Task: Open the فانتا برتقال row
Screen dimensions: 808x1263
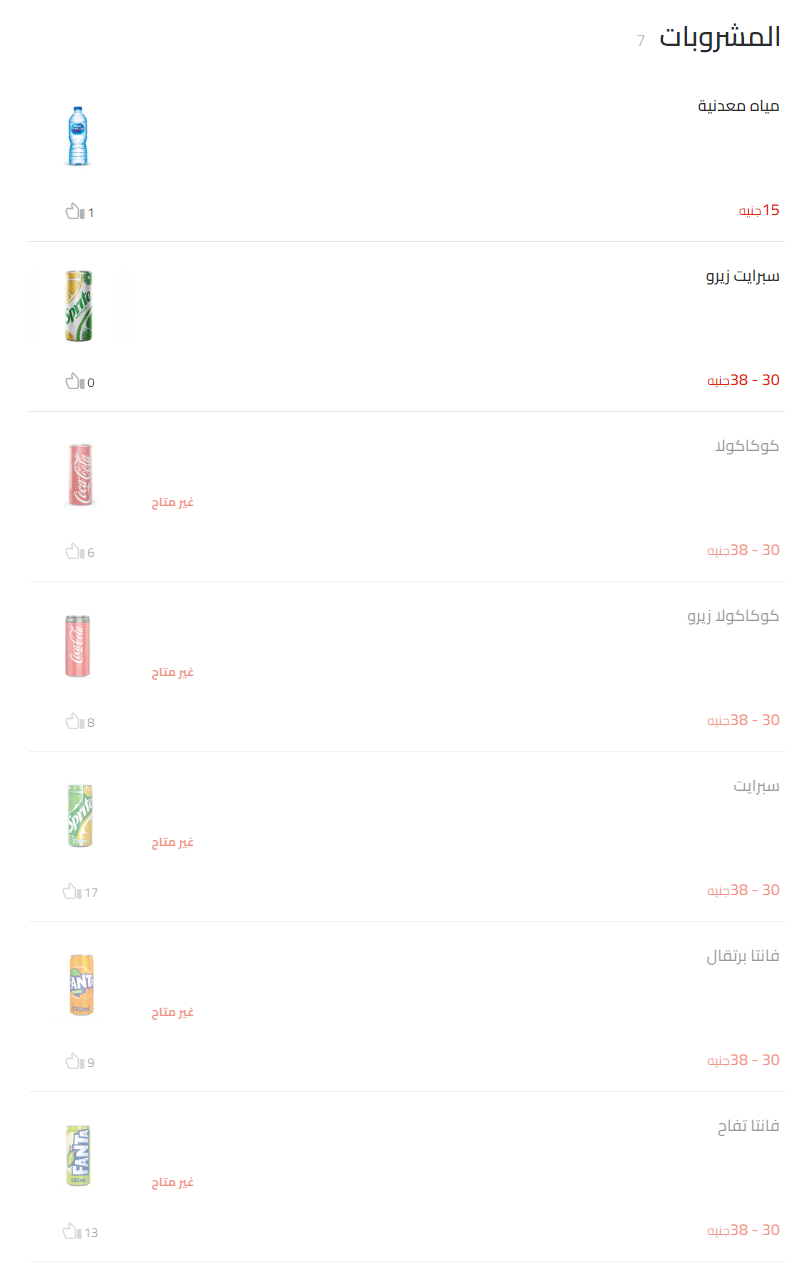Action: [742, 956]
